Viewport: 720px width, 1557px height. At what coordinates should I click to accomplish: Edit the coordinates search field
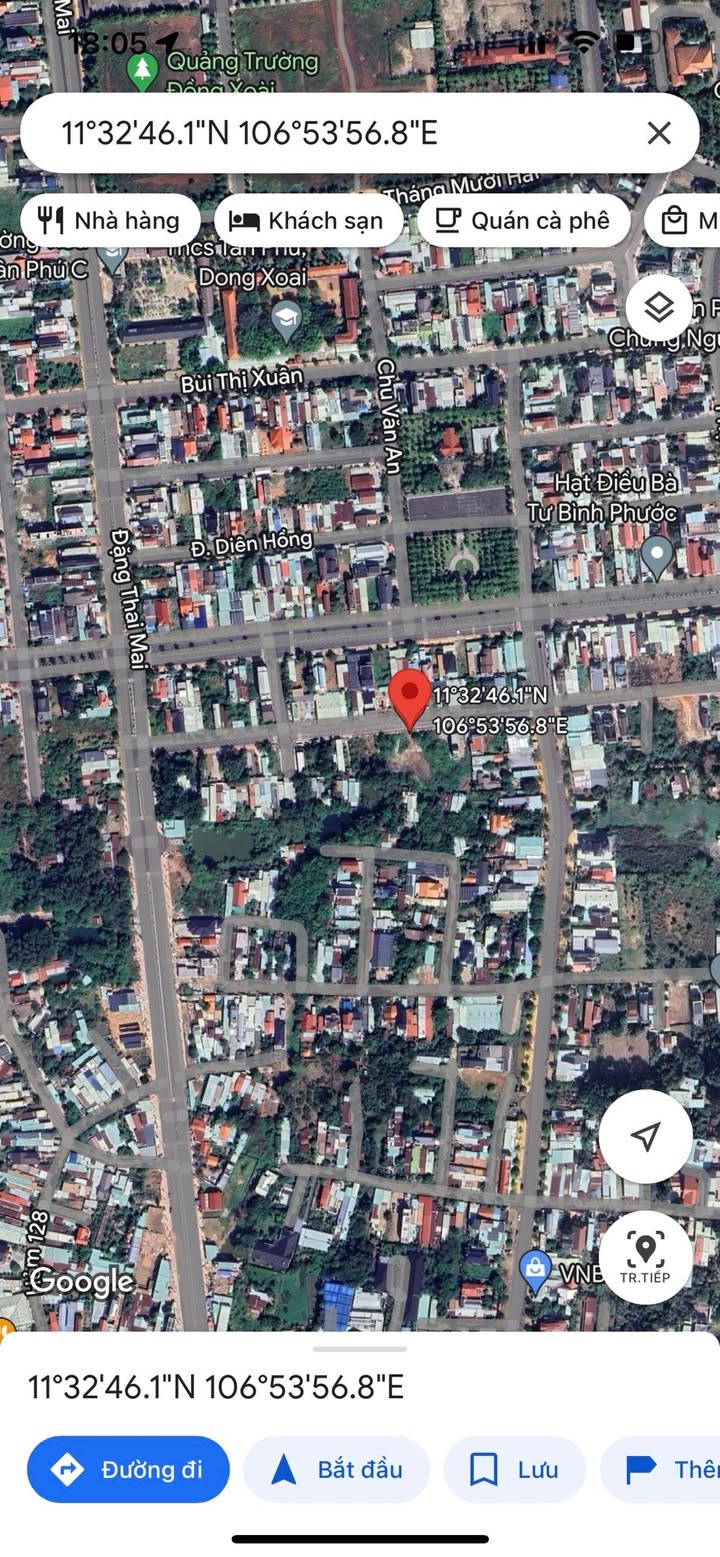(330, 133)
